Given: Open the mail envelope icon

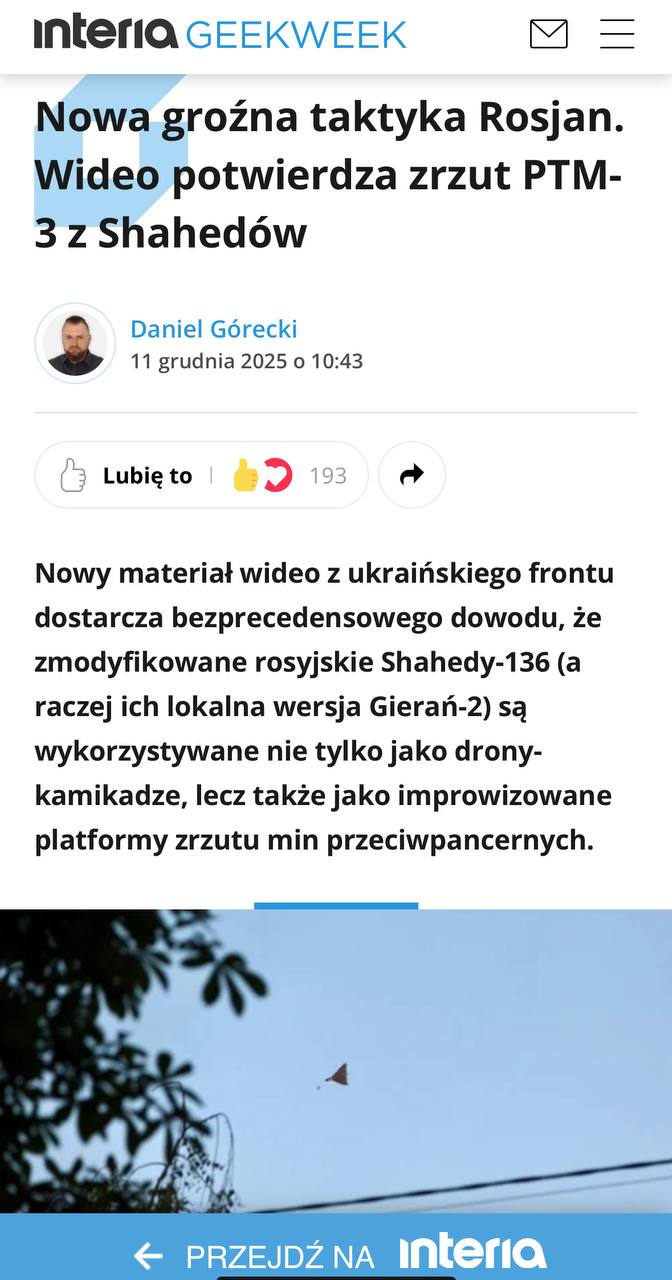Looking at the screenshot, I should pyautogui.click(x=548, y=34).
